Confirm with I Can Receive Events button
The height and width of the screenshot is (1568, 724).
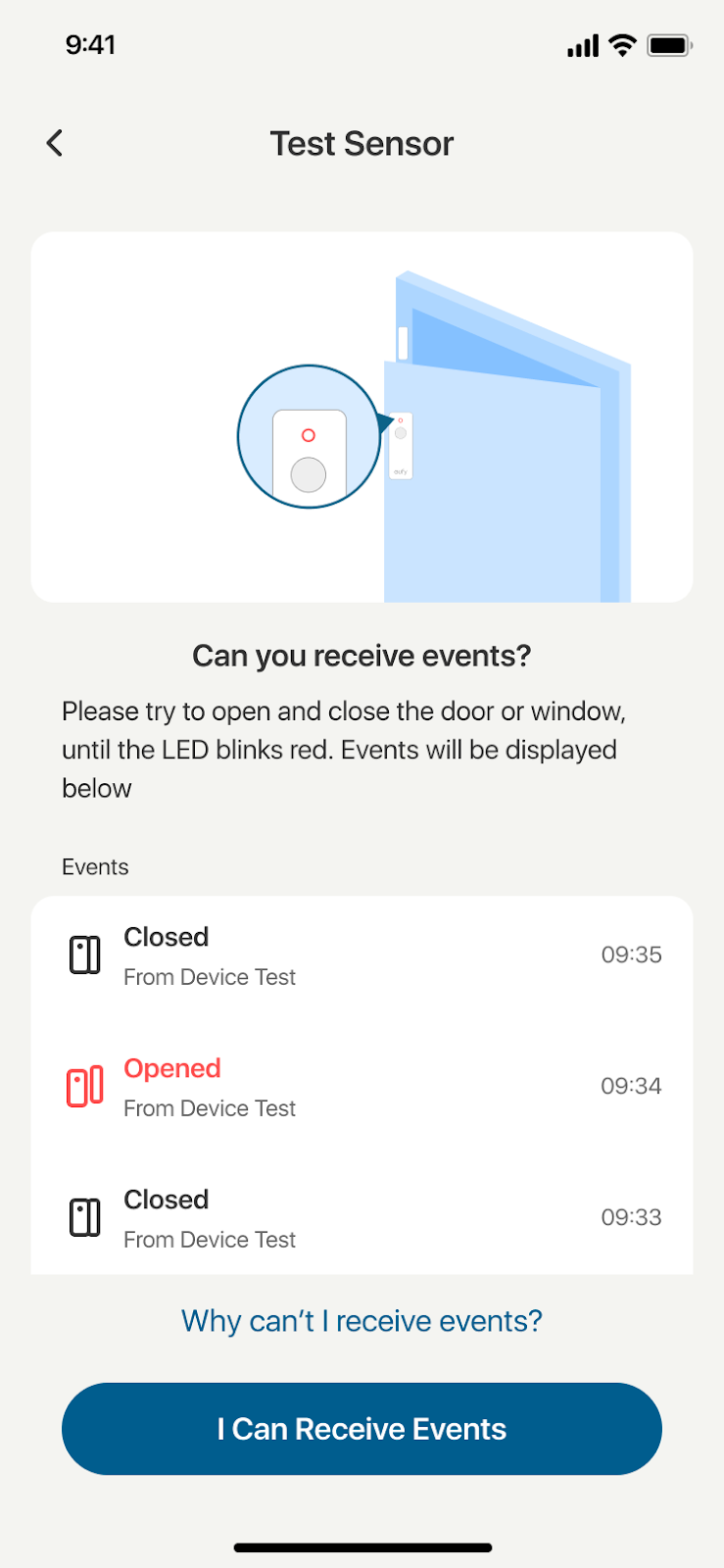[x=362, y=1429]
